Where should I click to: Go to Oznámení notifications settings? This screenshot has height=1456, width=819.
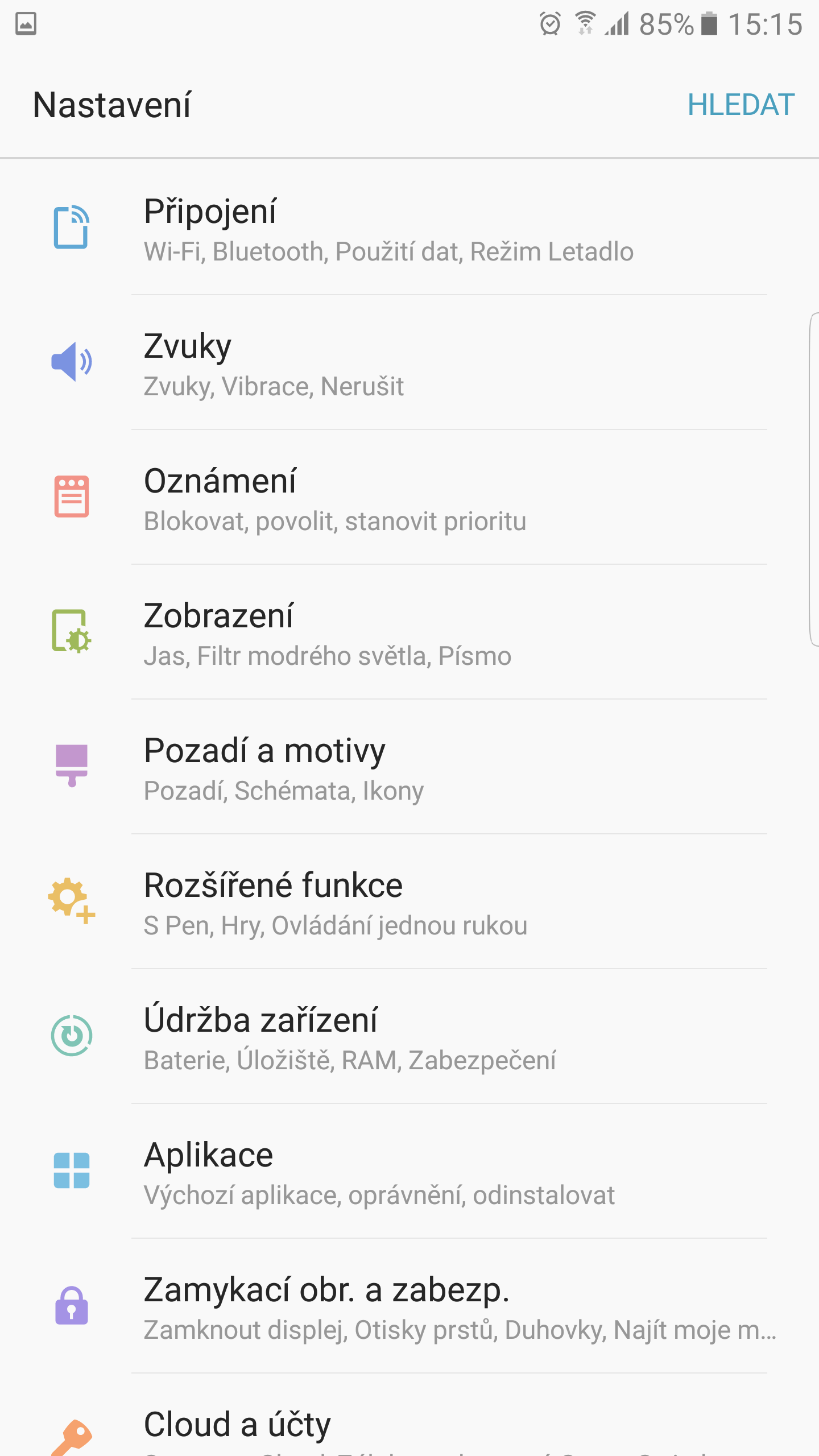click(x=409, y=497)
